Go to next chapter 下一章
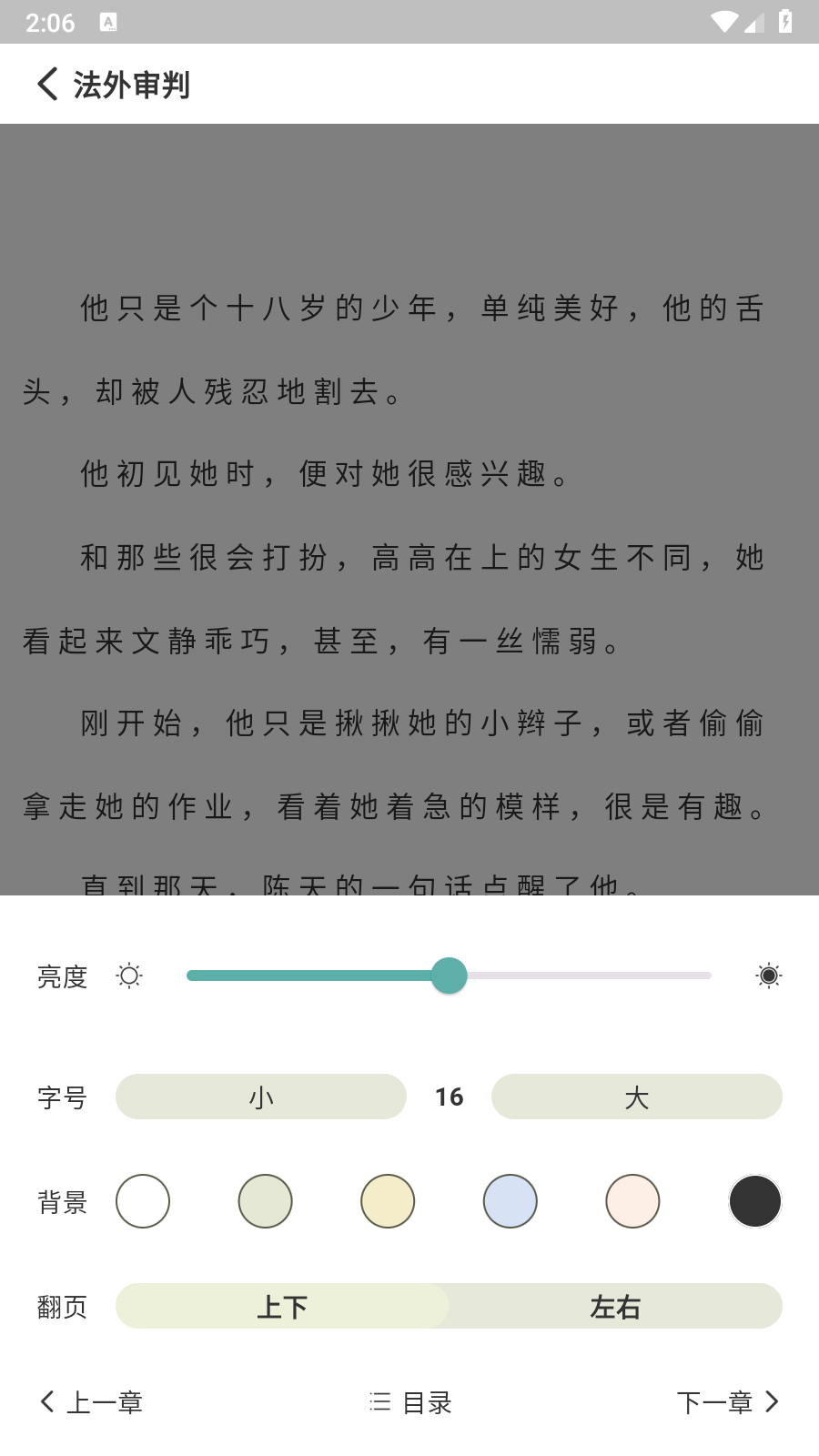Viewport: 819px width, 1456px height. tap(728, 1402)
